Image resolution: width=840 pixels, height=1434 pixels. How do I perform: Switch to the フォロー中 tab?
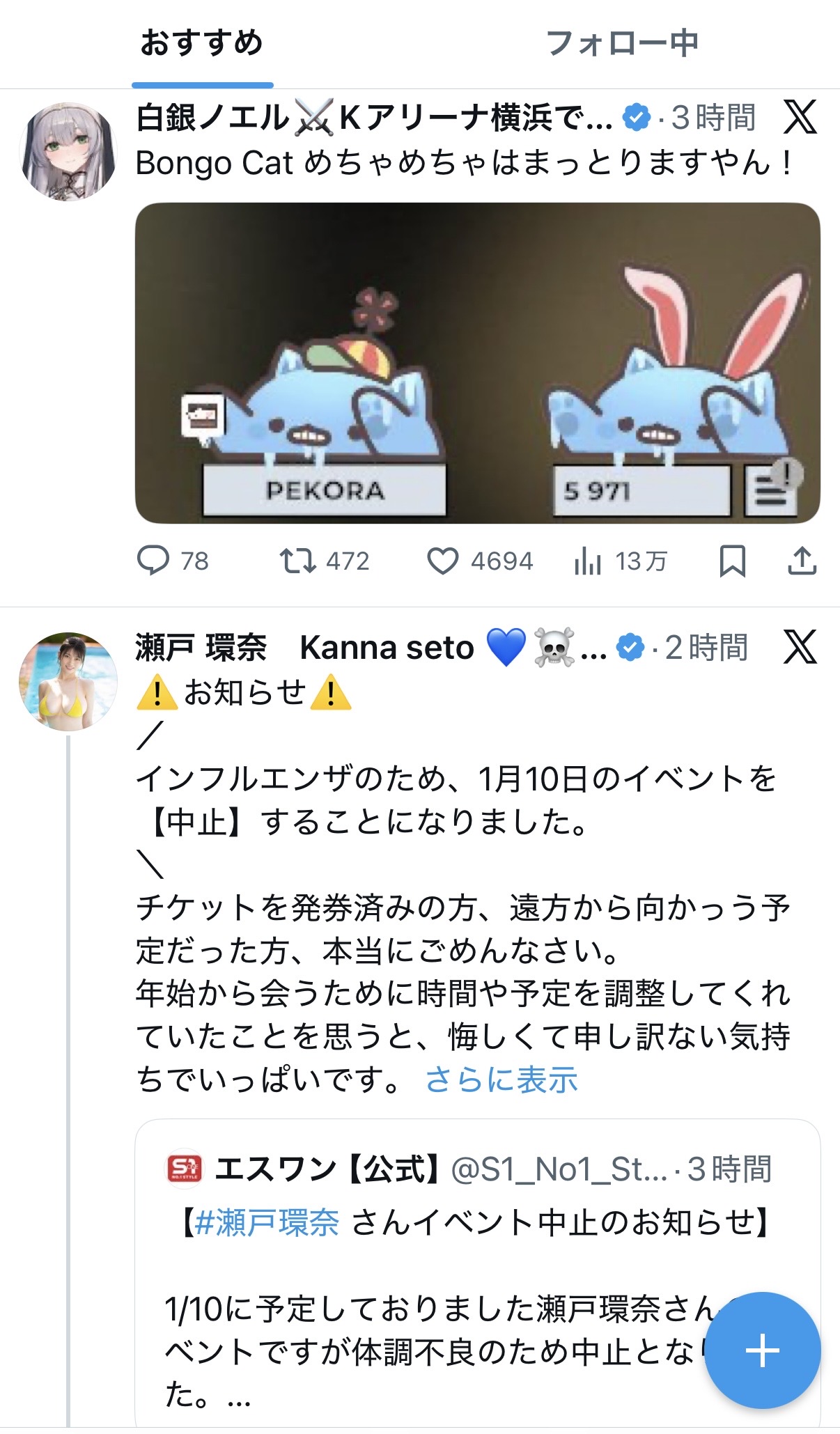tap(621, 43)
